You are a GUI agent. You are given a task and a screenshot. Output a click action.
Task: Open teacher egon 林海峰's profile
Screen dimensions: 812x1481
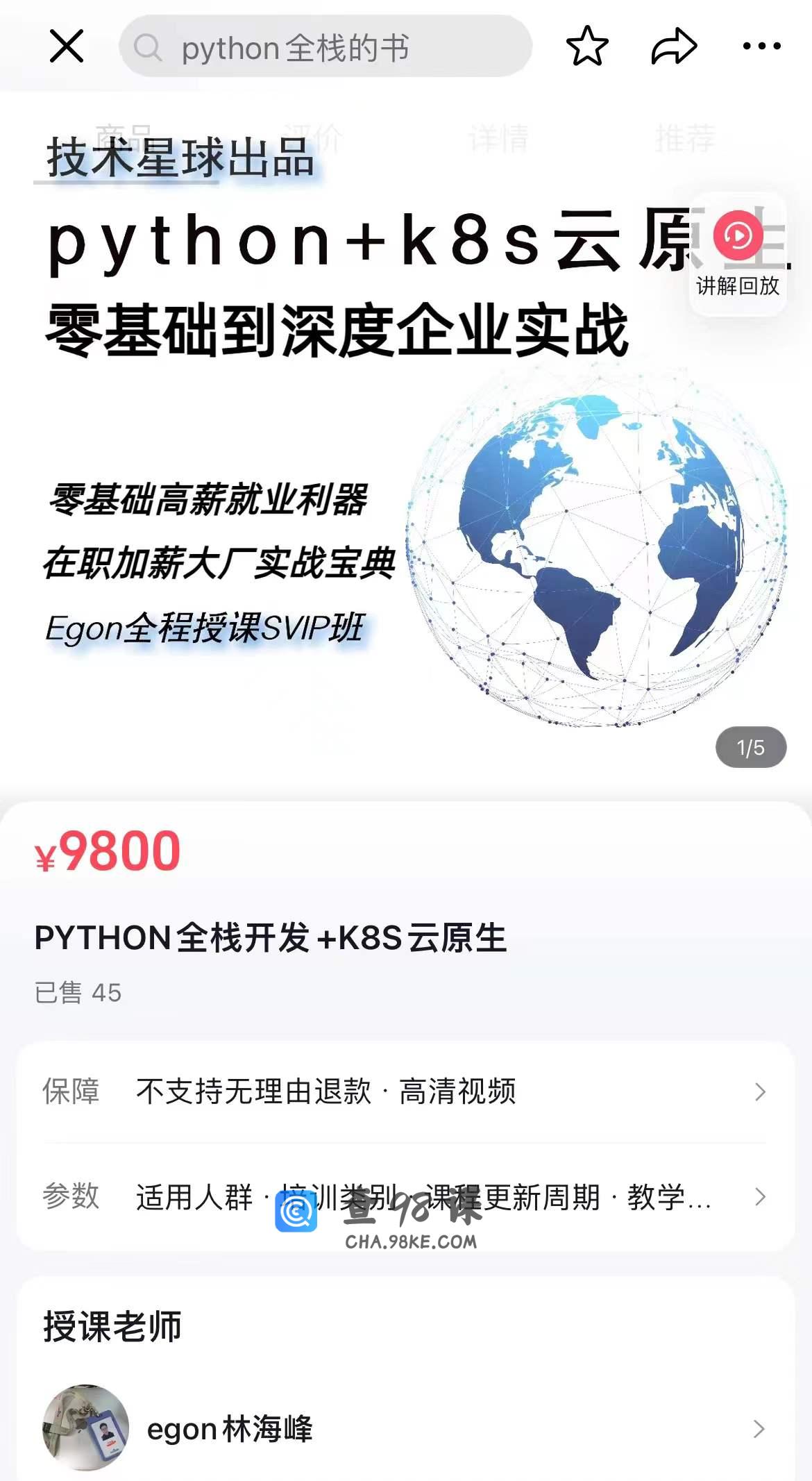[406, 1429]
